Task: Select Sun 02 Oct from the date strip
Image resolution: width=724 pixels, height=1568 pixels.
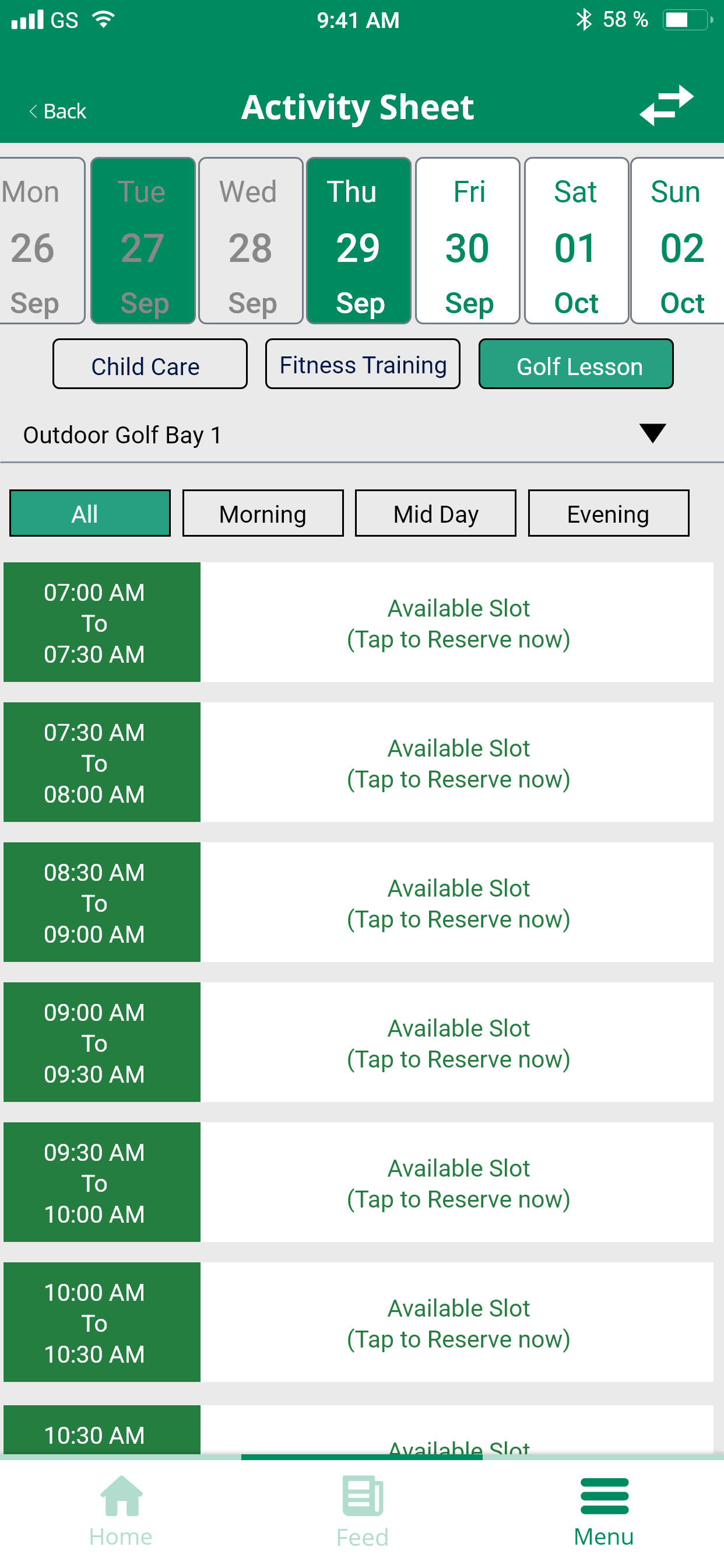Action: click(677, 240)
